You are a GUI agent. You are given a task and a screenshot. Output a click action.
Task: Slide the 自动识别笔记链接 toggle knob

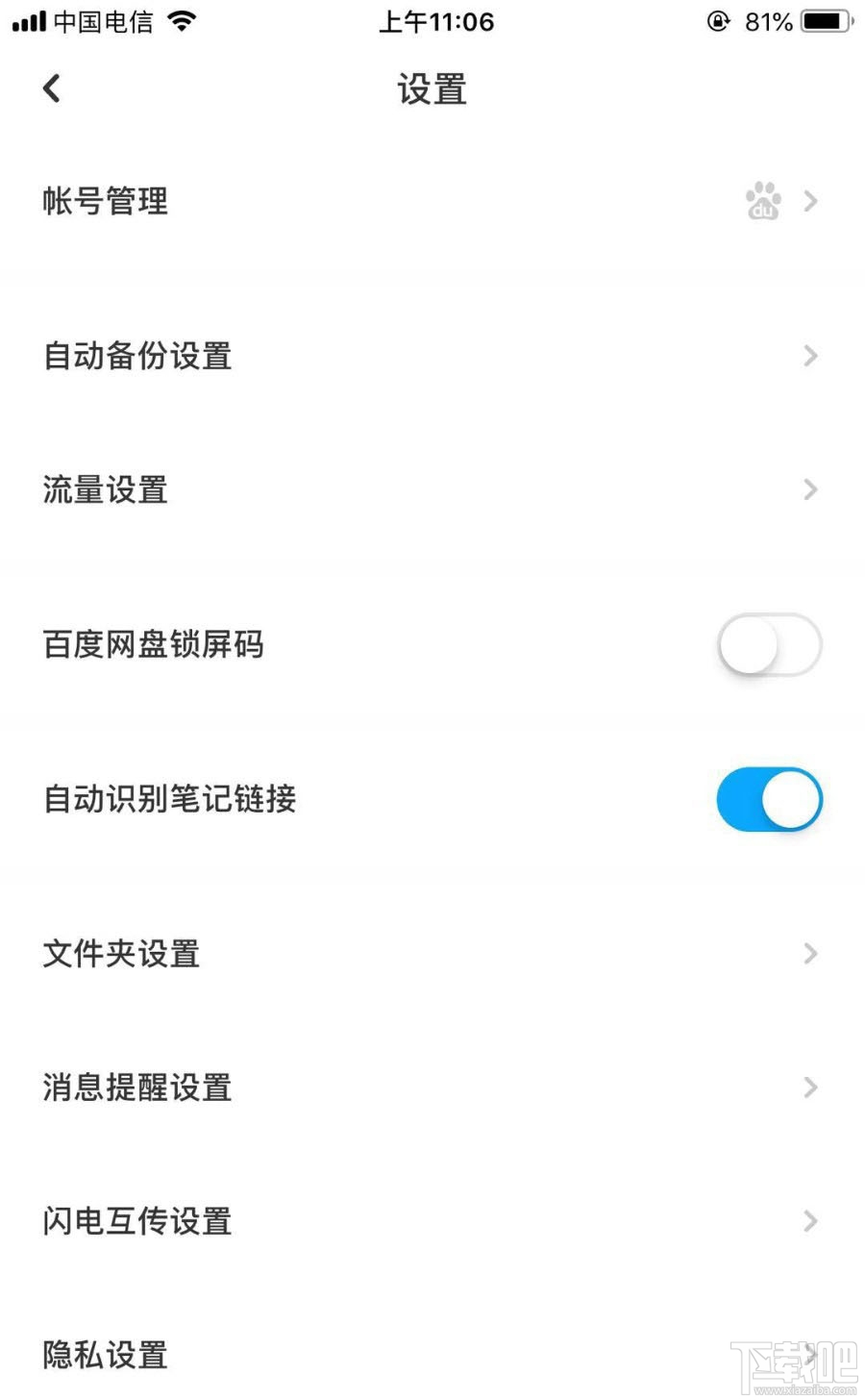point(788,799)
